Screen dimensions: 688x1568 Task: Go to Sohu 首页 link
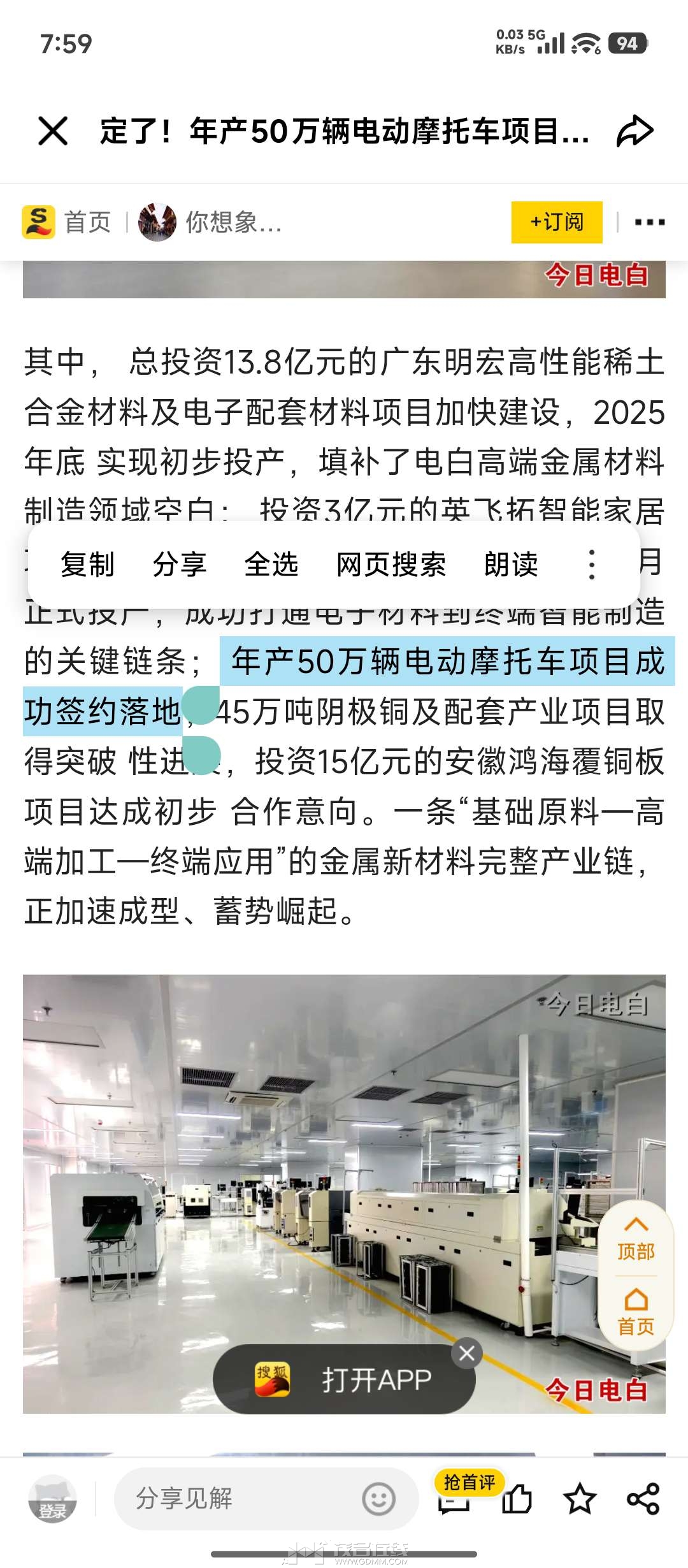click(x=68, y=222)
